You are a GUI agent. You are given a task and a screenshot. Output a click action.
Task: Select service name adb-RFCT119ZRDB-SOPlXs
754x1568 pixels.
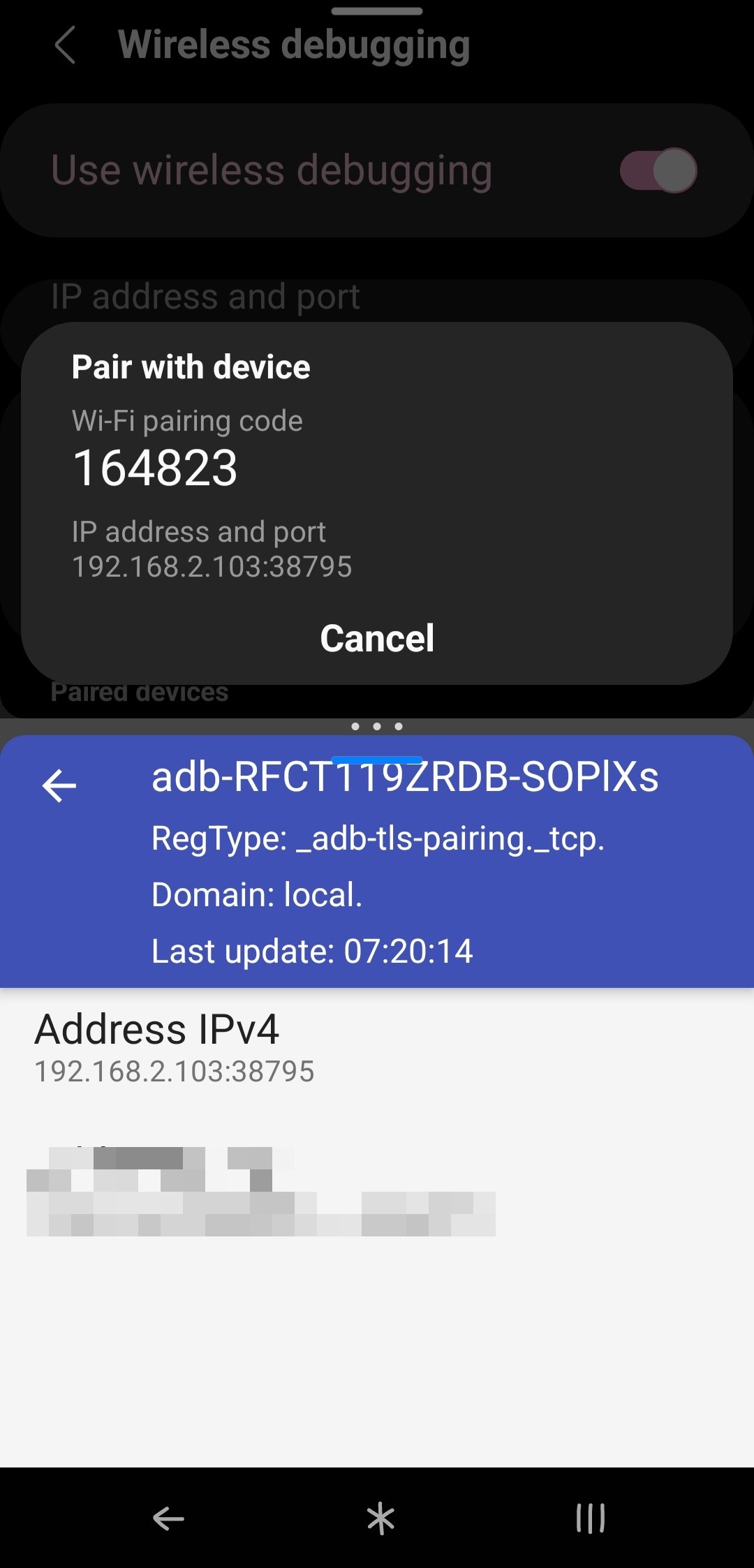[x=405, y=778]
